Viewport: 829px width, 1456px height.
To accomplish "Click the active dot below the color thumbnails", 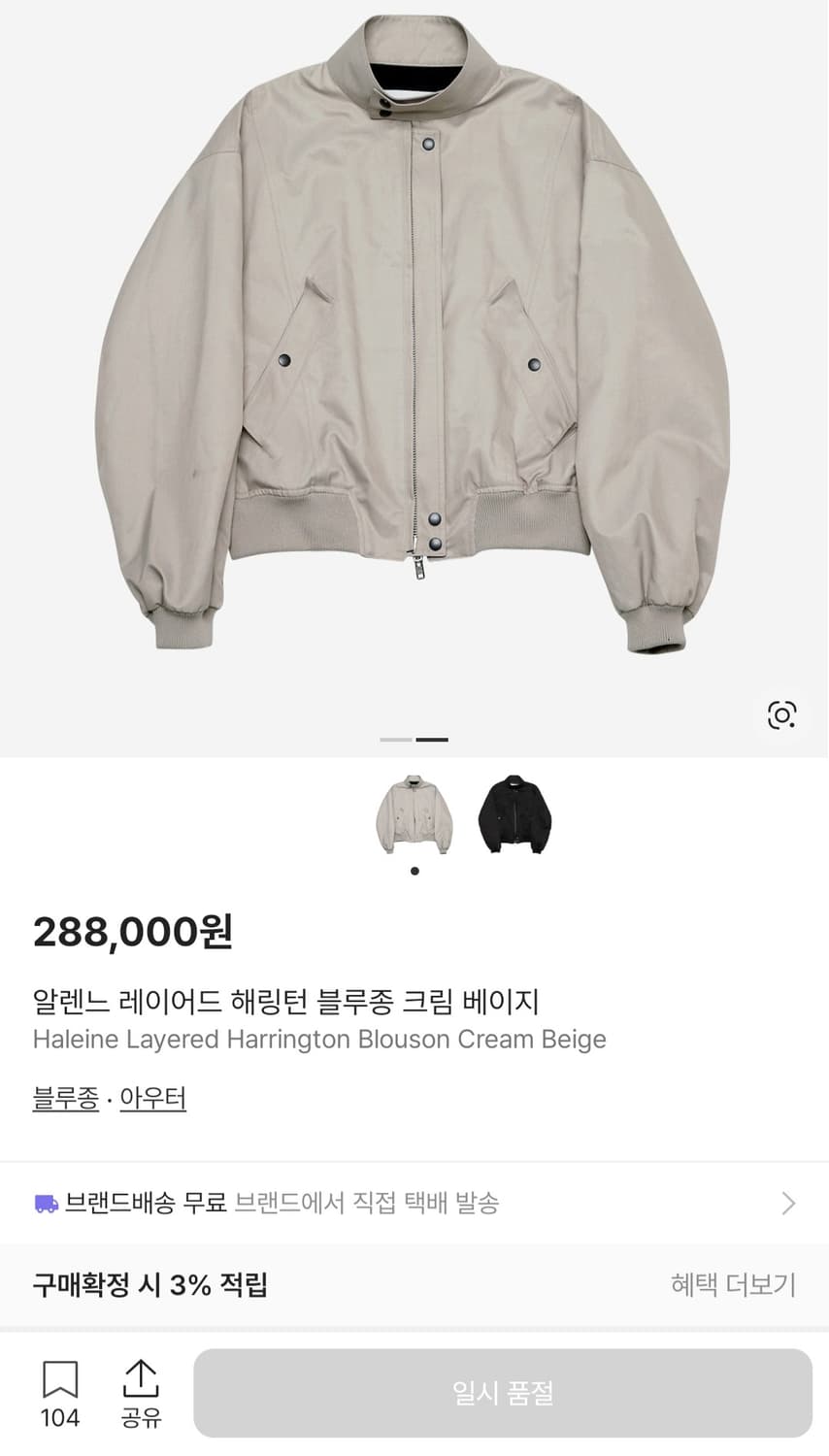I will (x=414, y=870).
